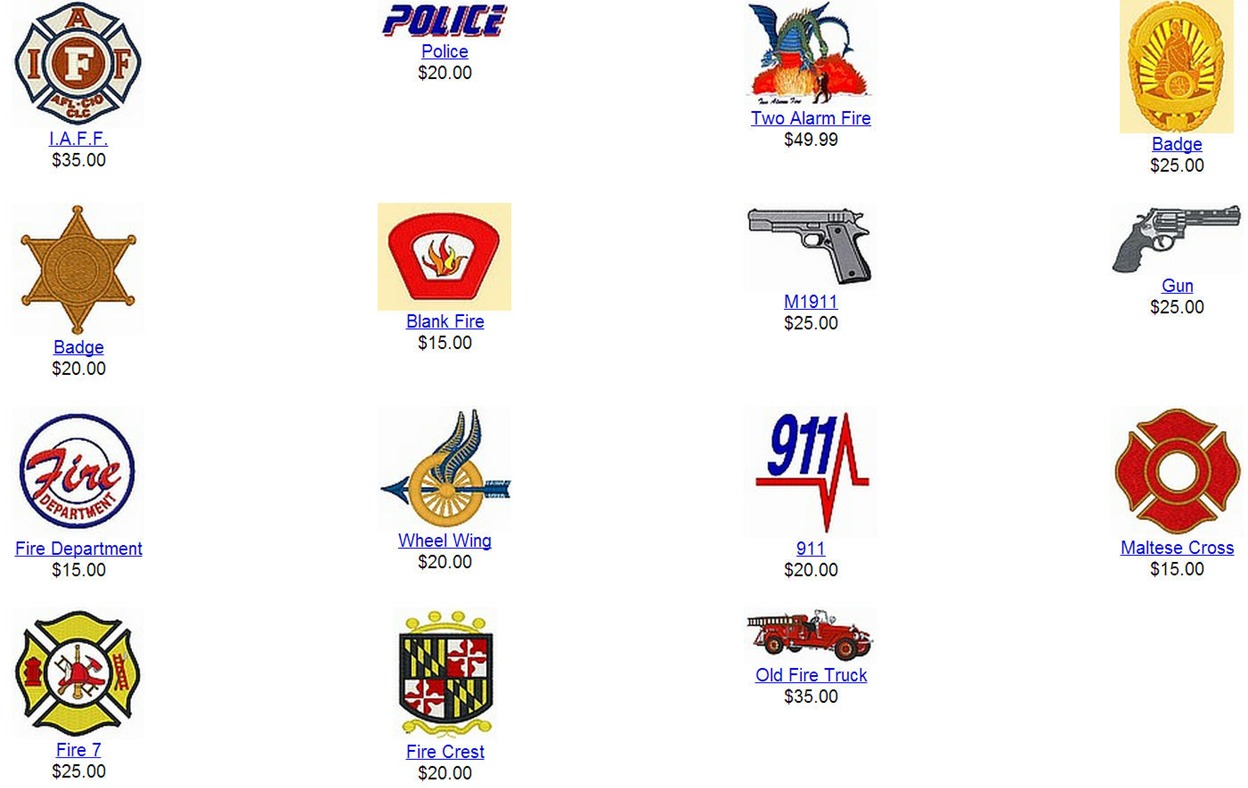Select the $20.00 star Badge link
The height and width of the screenshot is (788, 1248).
click(x=78, y=347)
